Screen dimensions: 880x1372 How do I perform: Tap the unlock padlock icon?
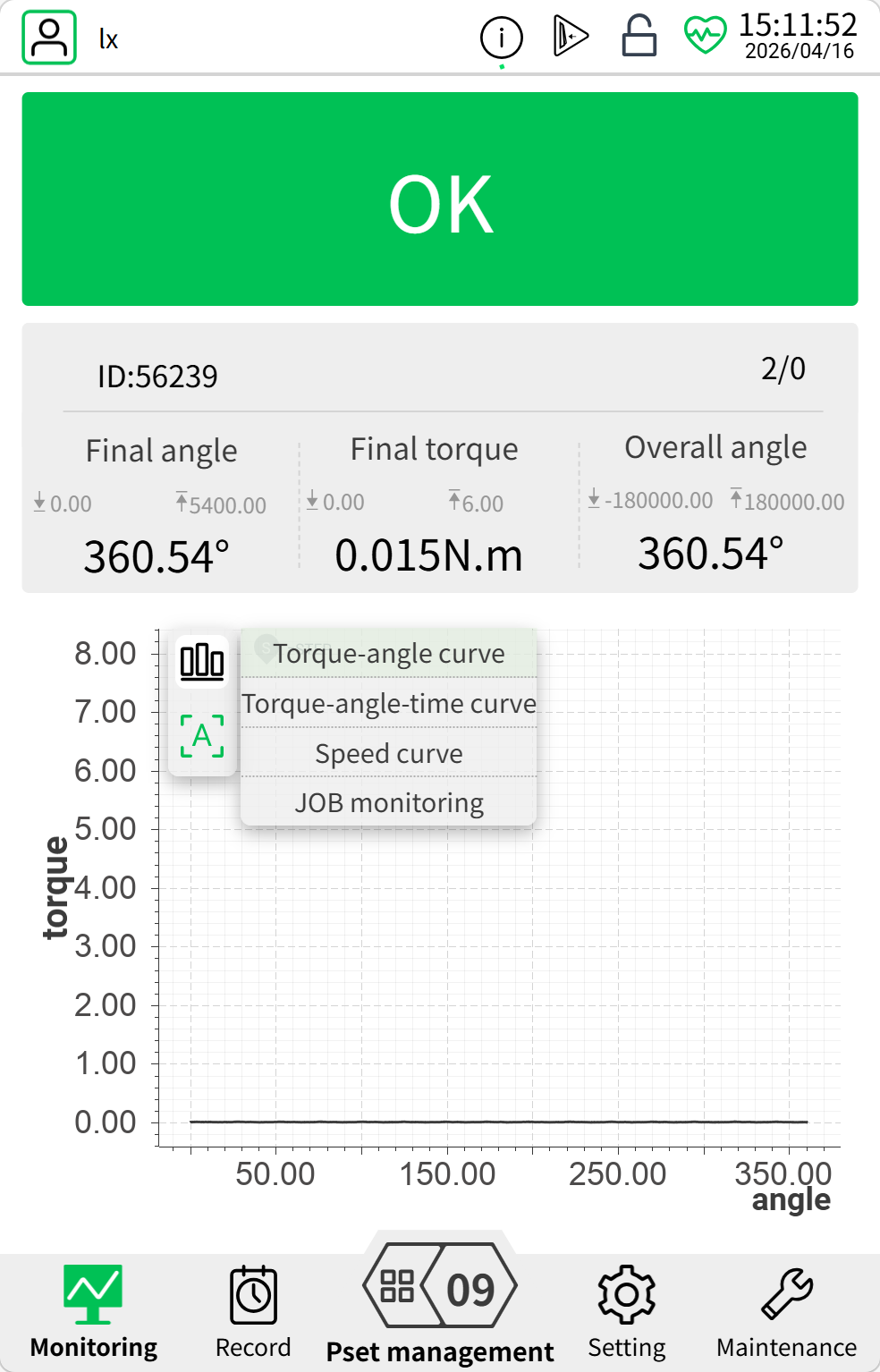[639, 37]
